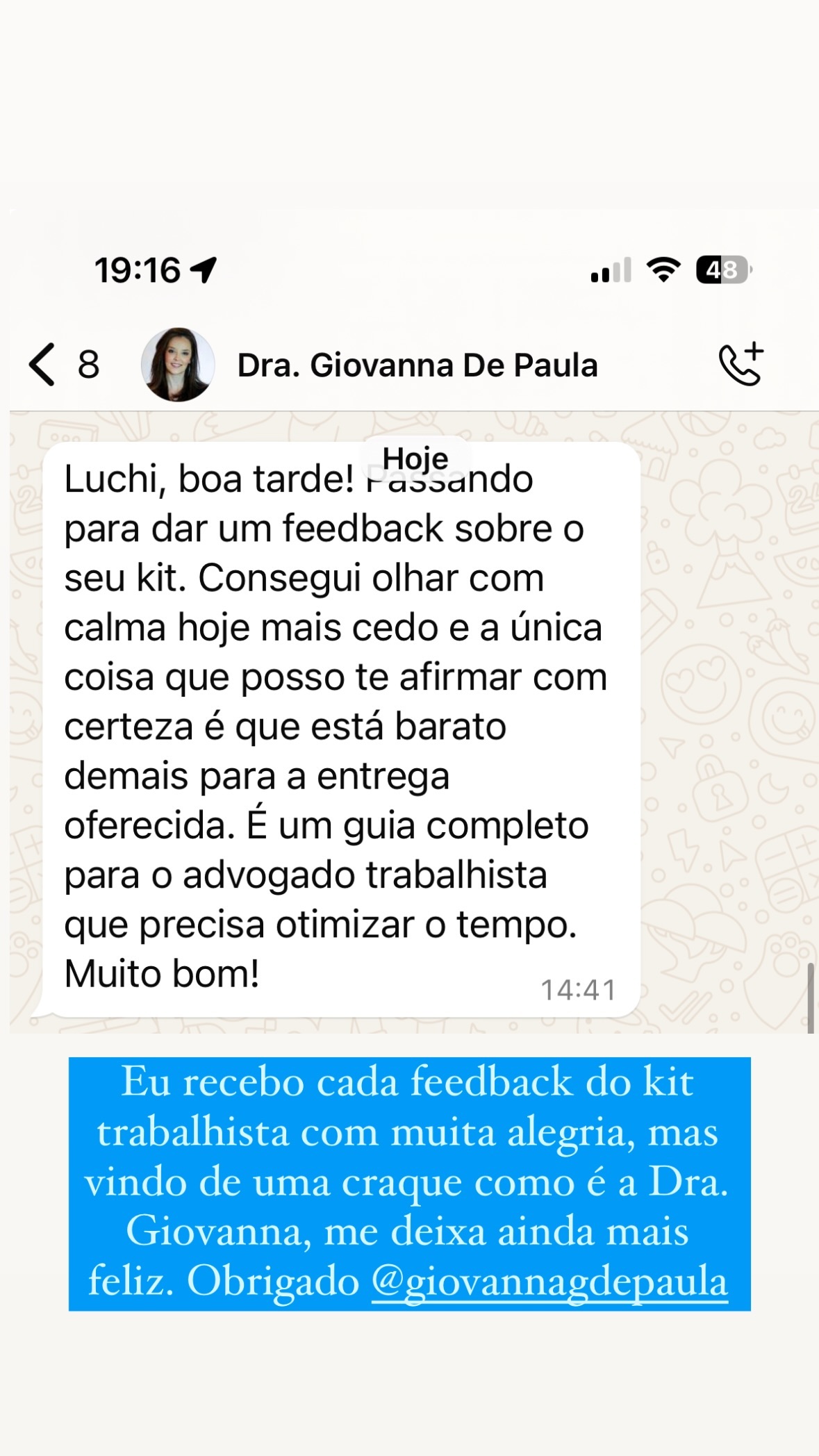Tap the cellular signal indicator
The width and height of the screenshot is (819, 1456).
[x=610, y=271]
